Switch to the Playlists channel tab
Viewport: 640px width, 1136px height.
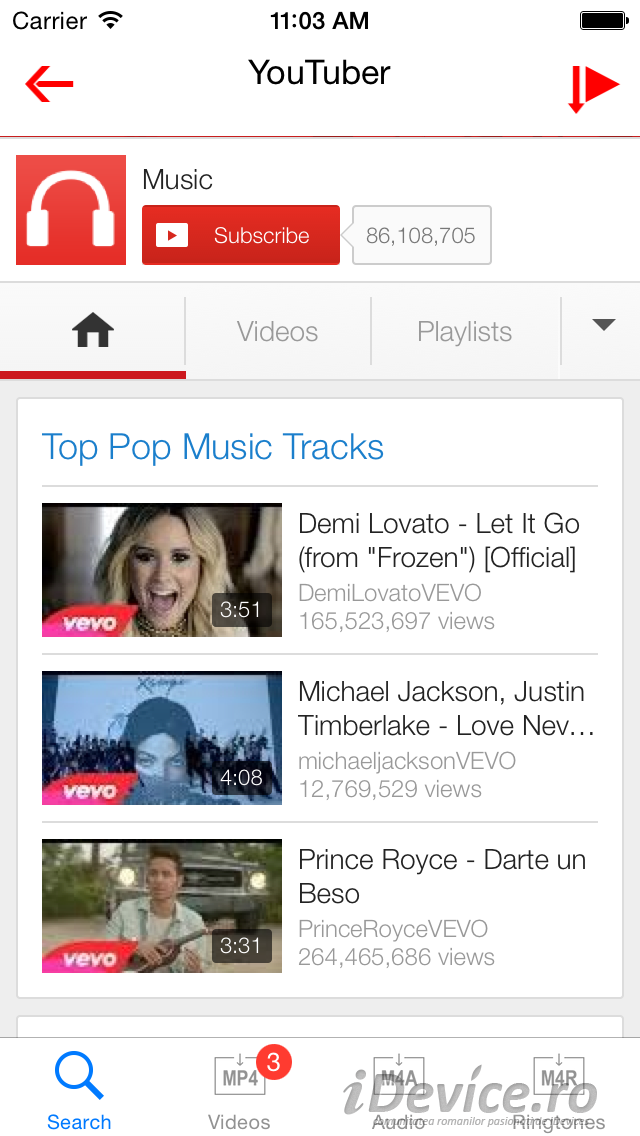point(465,331)
